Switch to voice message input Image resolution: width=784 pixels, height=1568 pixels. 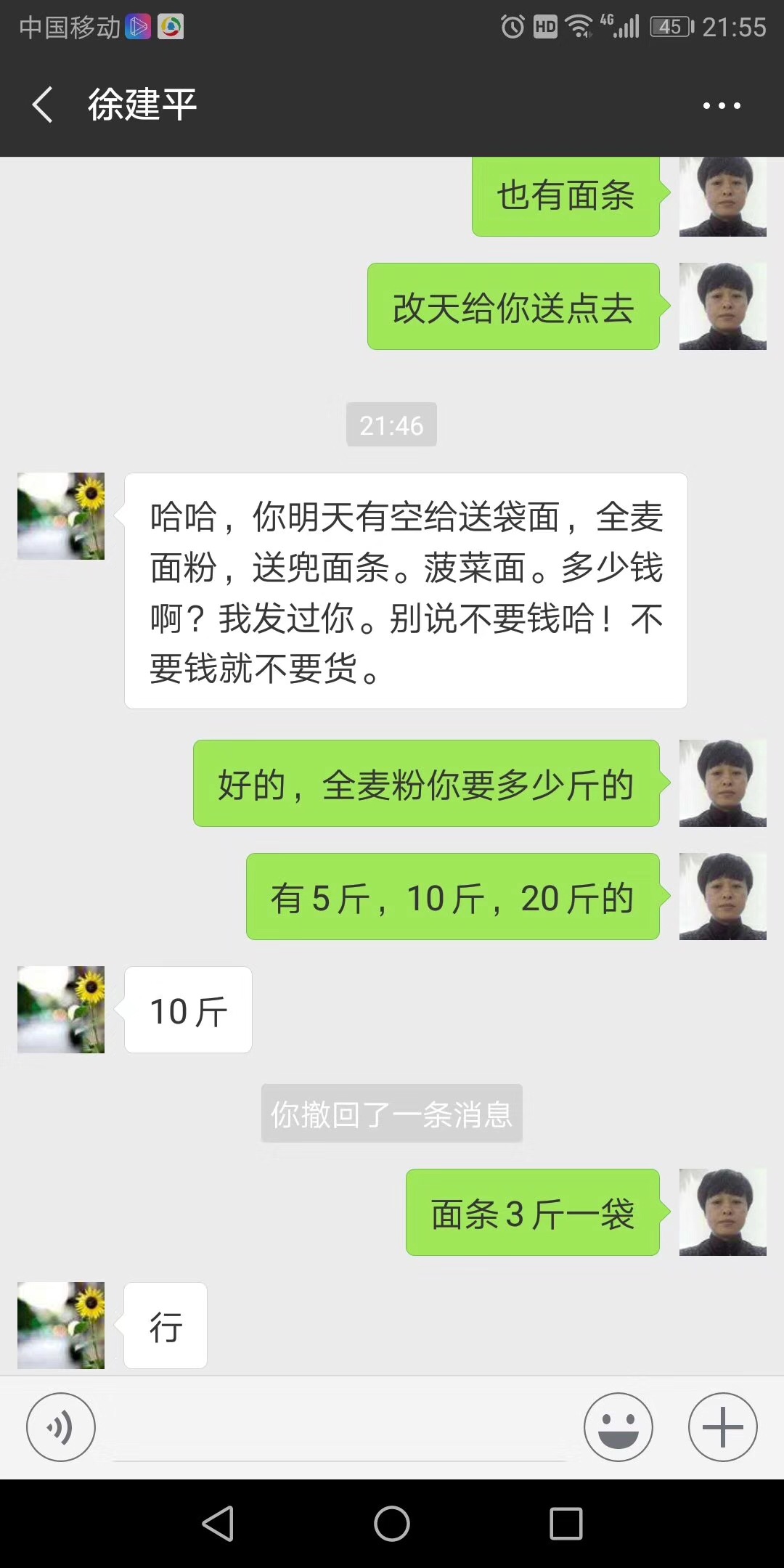(x=61, y=1427)
